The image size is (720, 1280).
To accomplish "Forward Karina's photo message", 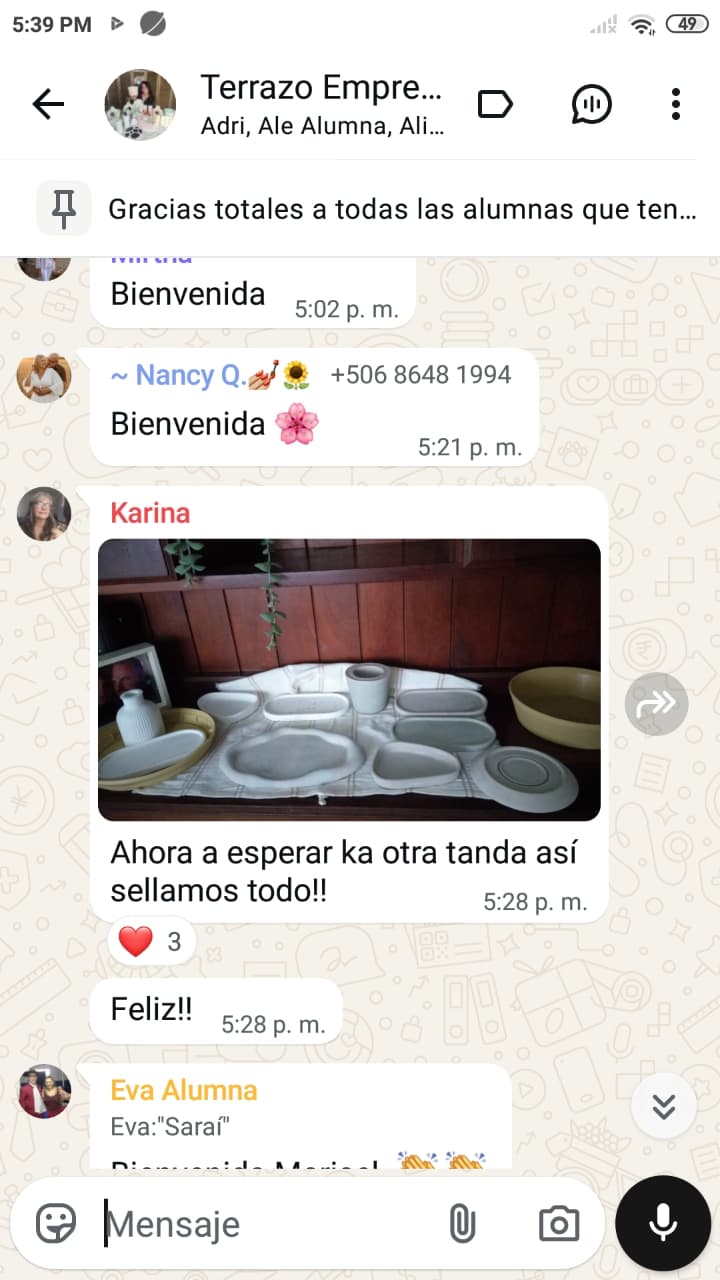I will point(656,705).
